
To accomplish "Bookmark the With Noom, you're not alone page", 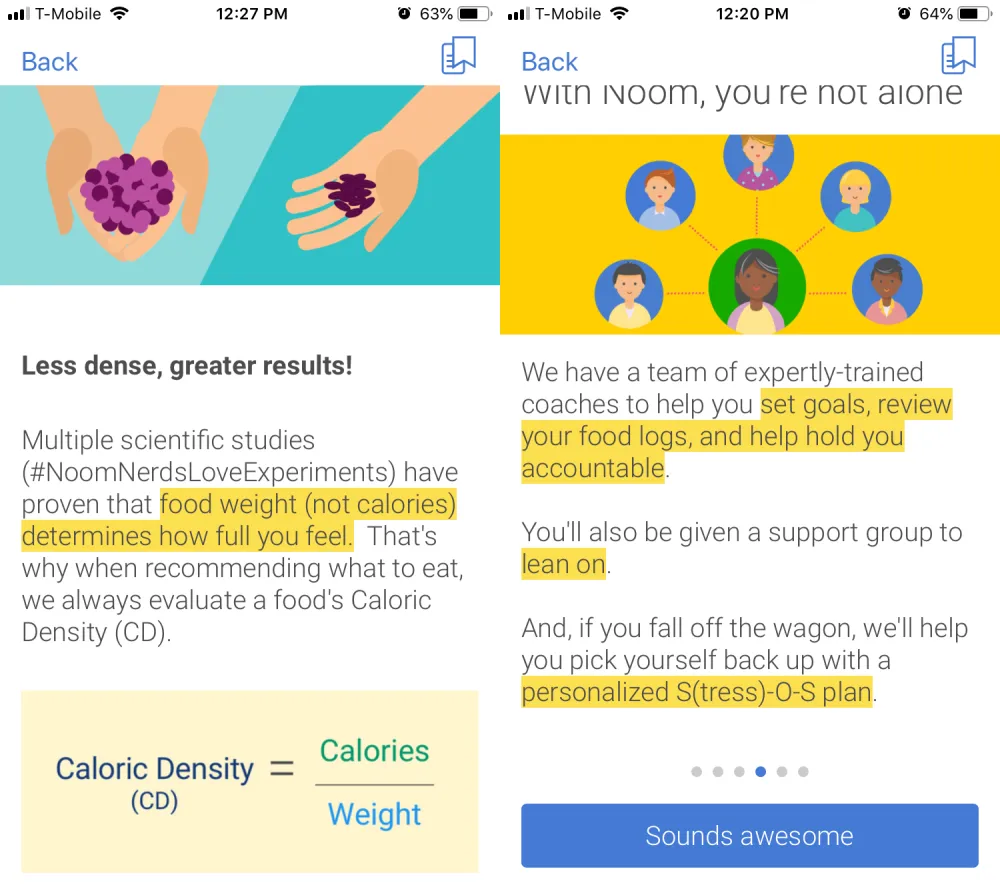I will pyautogui.click(x=958, y=56).
